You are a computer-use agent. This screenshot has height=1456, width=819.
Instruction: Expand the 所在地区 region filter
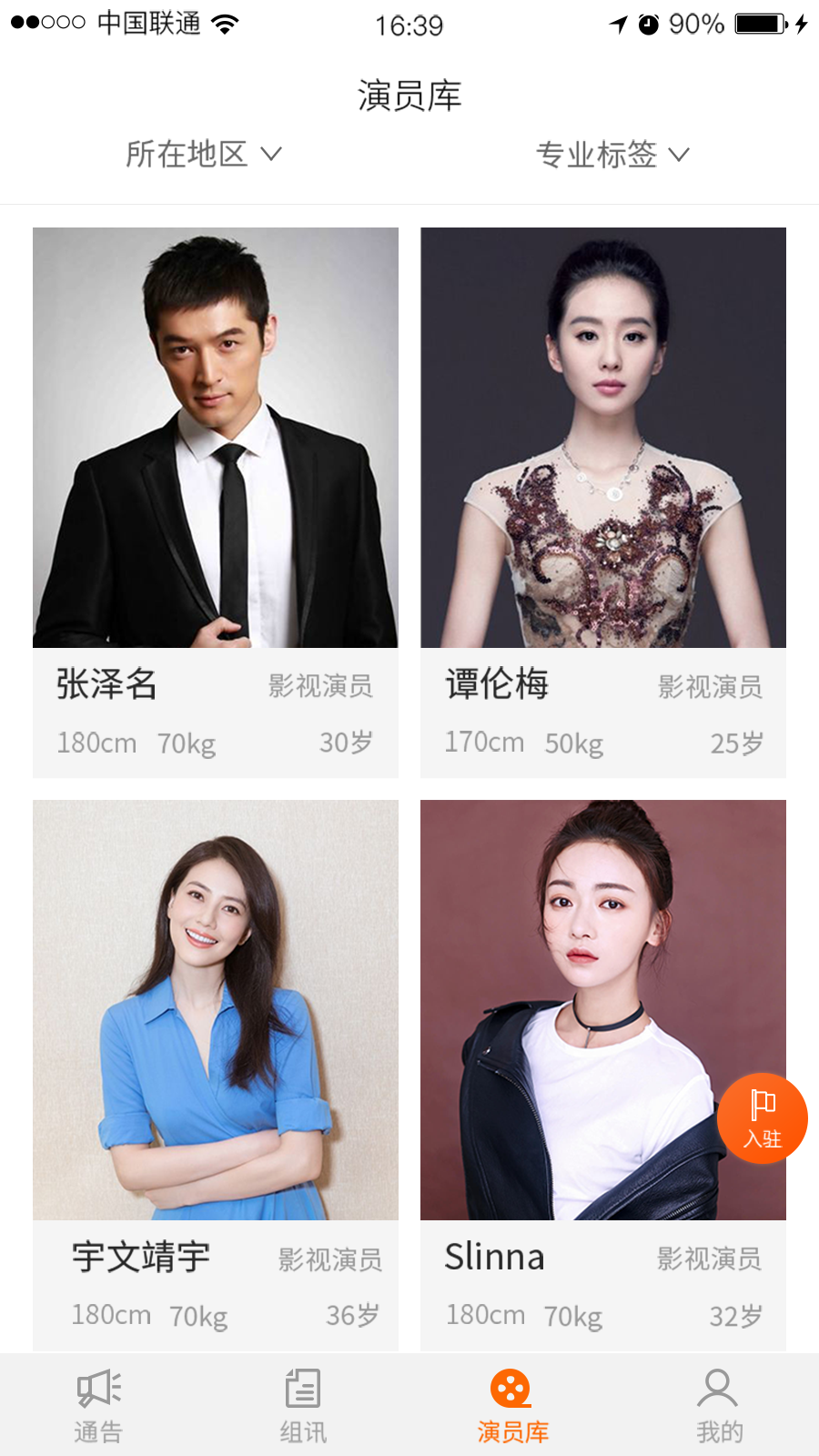pos(204,154)
